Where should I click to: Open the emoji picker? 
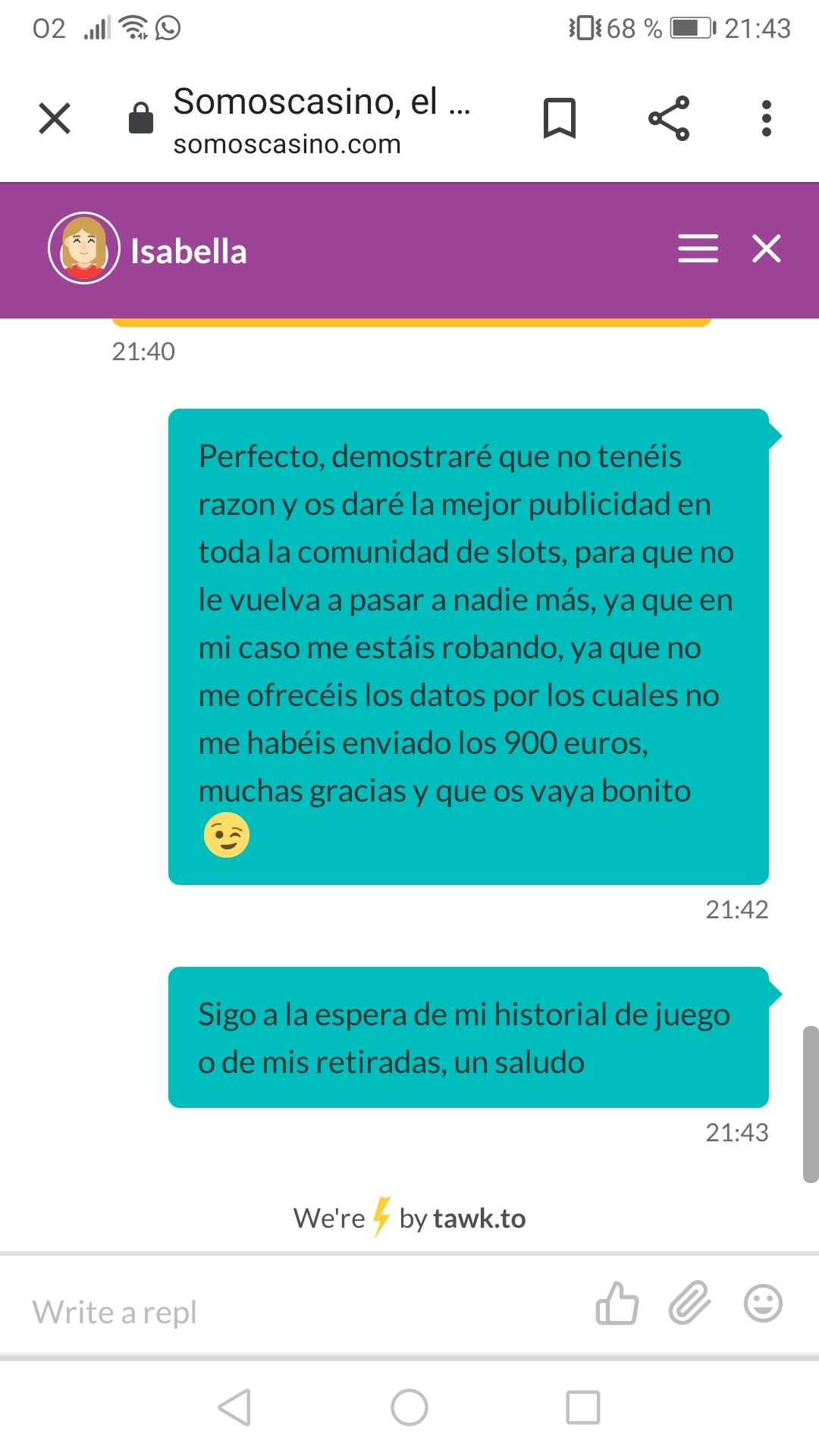(762, 1304)
